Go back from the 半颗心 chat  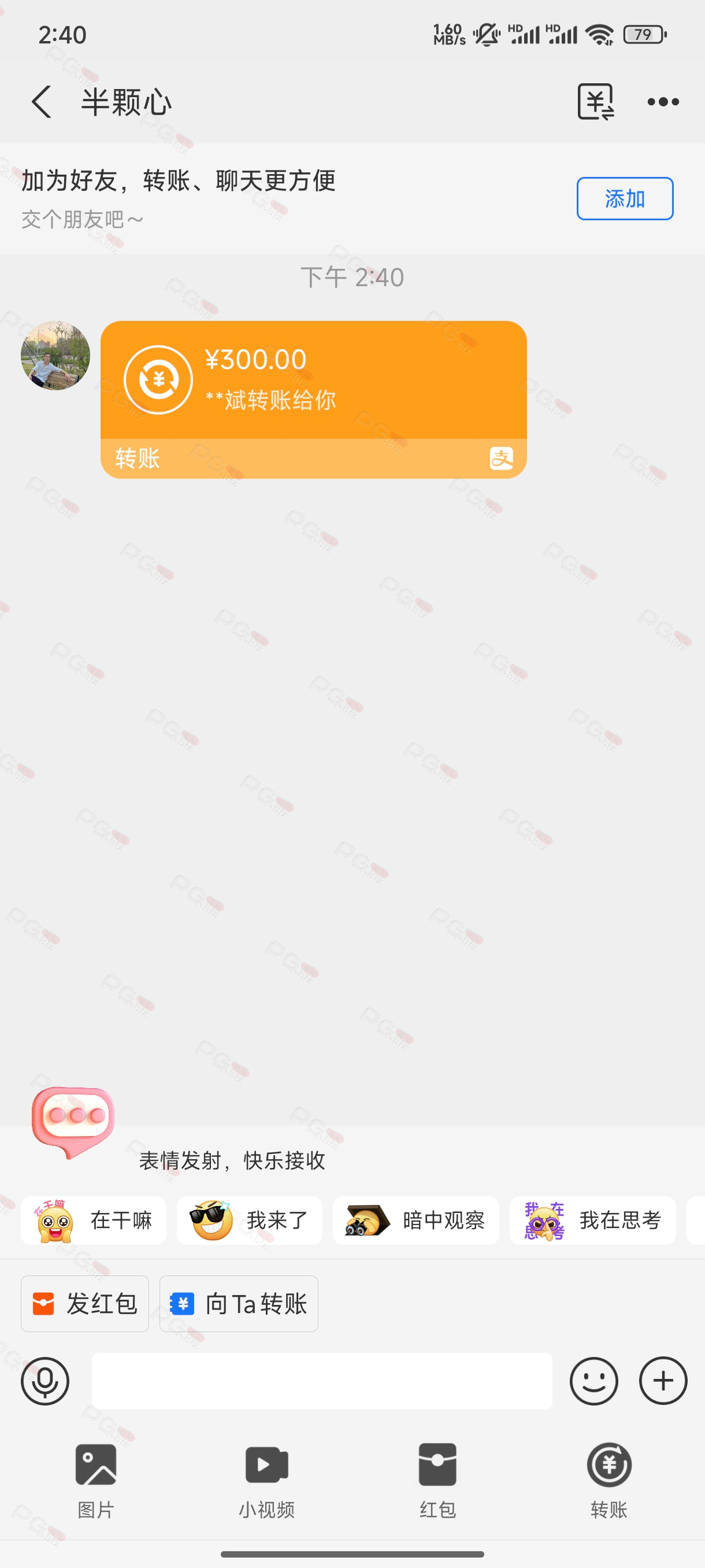coord(42,102)
